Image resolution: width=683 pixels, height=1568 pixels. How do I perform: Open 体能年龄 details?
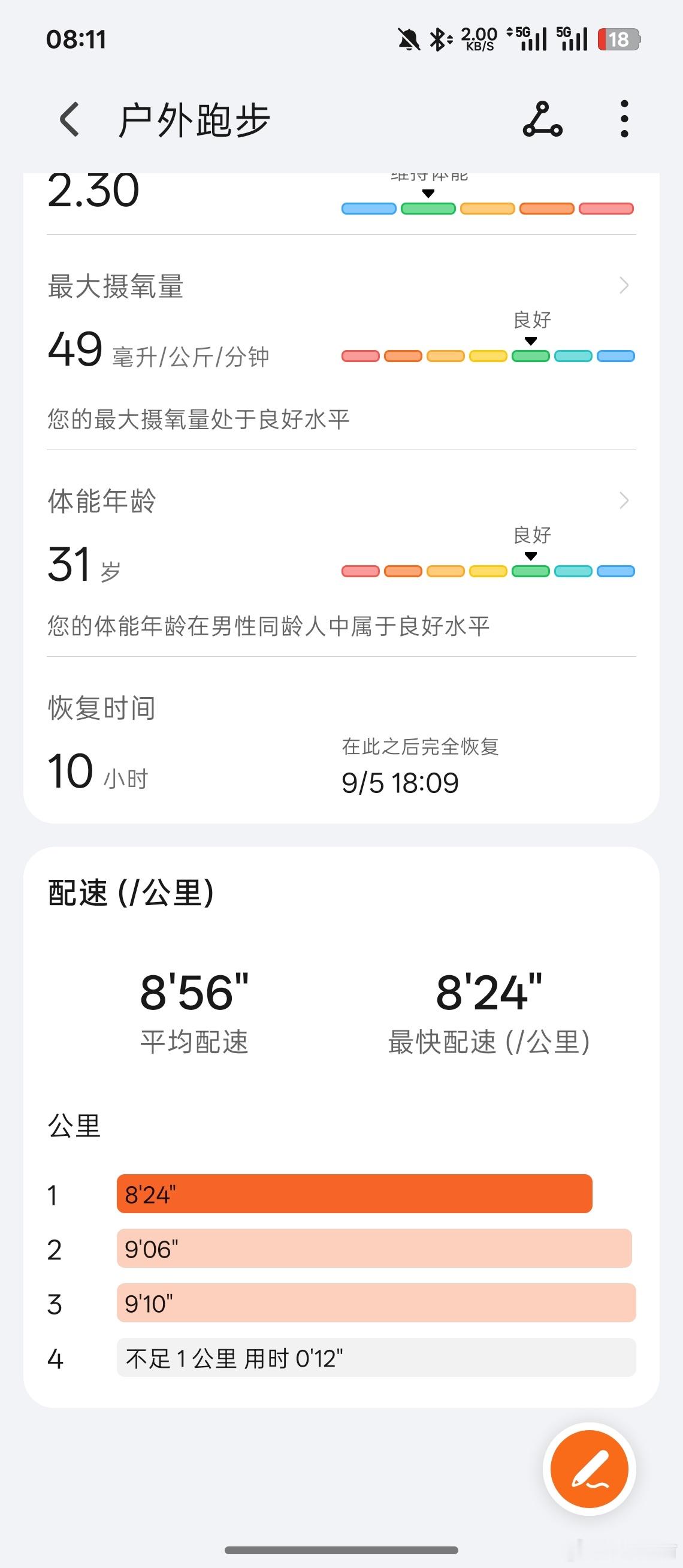click(x=341, y=501)
